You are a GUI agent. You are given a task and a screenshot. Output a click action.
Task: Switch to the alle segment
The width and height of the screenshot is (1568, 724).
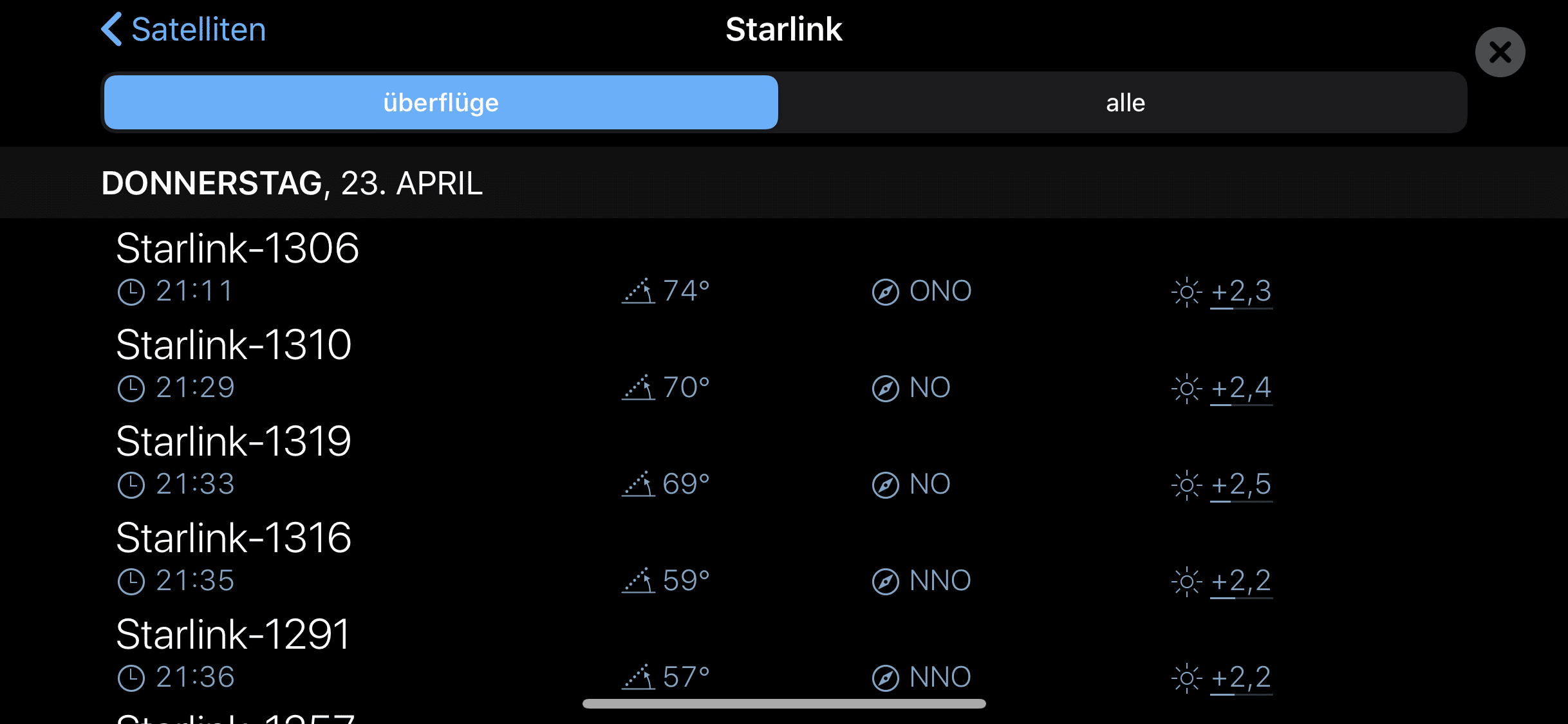click(x=1125, y=103)
